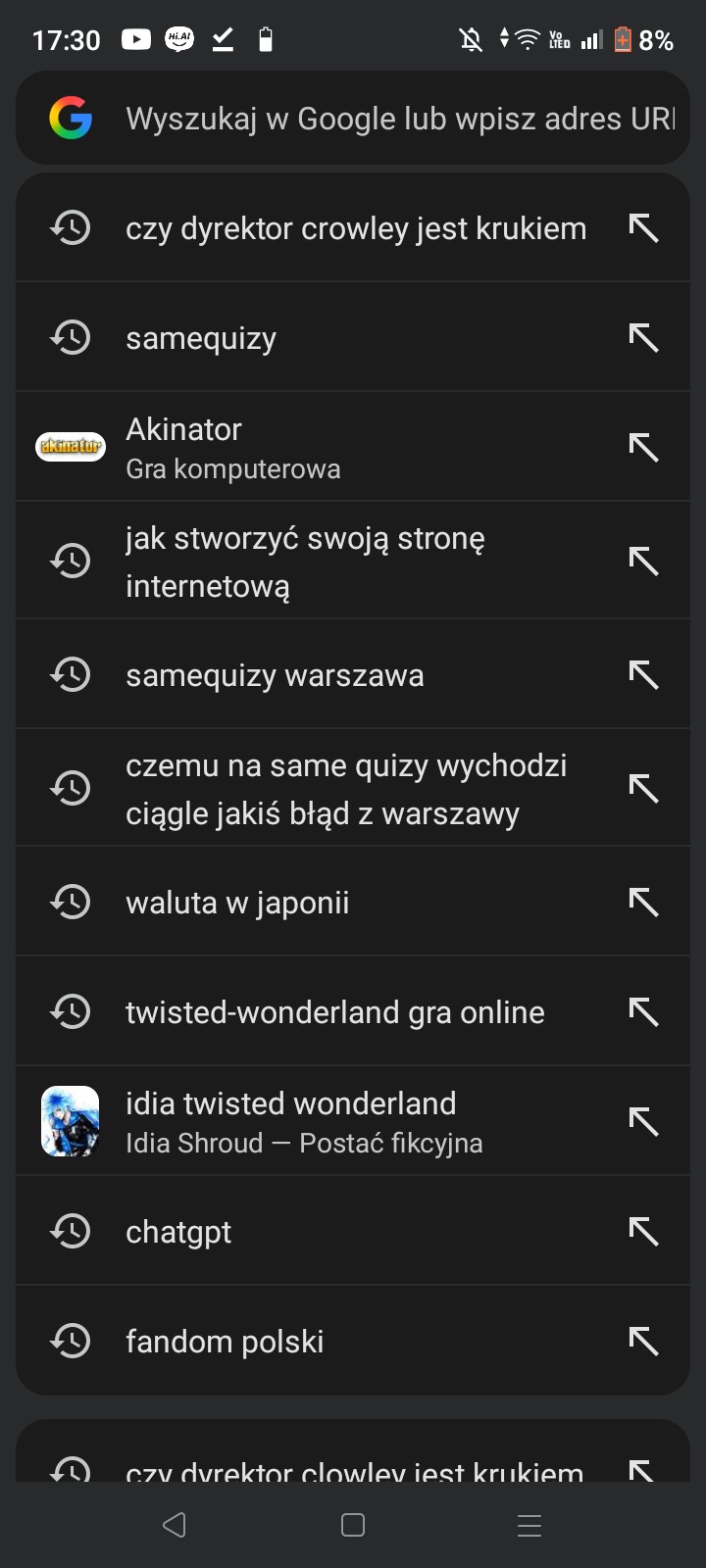Select 'czemu na same quizy wychodzi' suggestion

(345, 789)
